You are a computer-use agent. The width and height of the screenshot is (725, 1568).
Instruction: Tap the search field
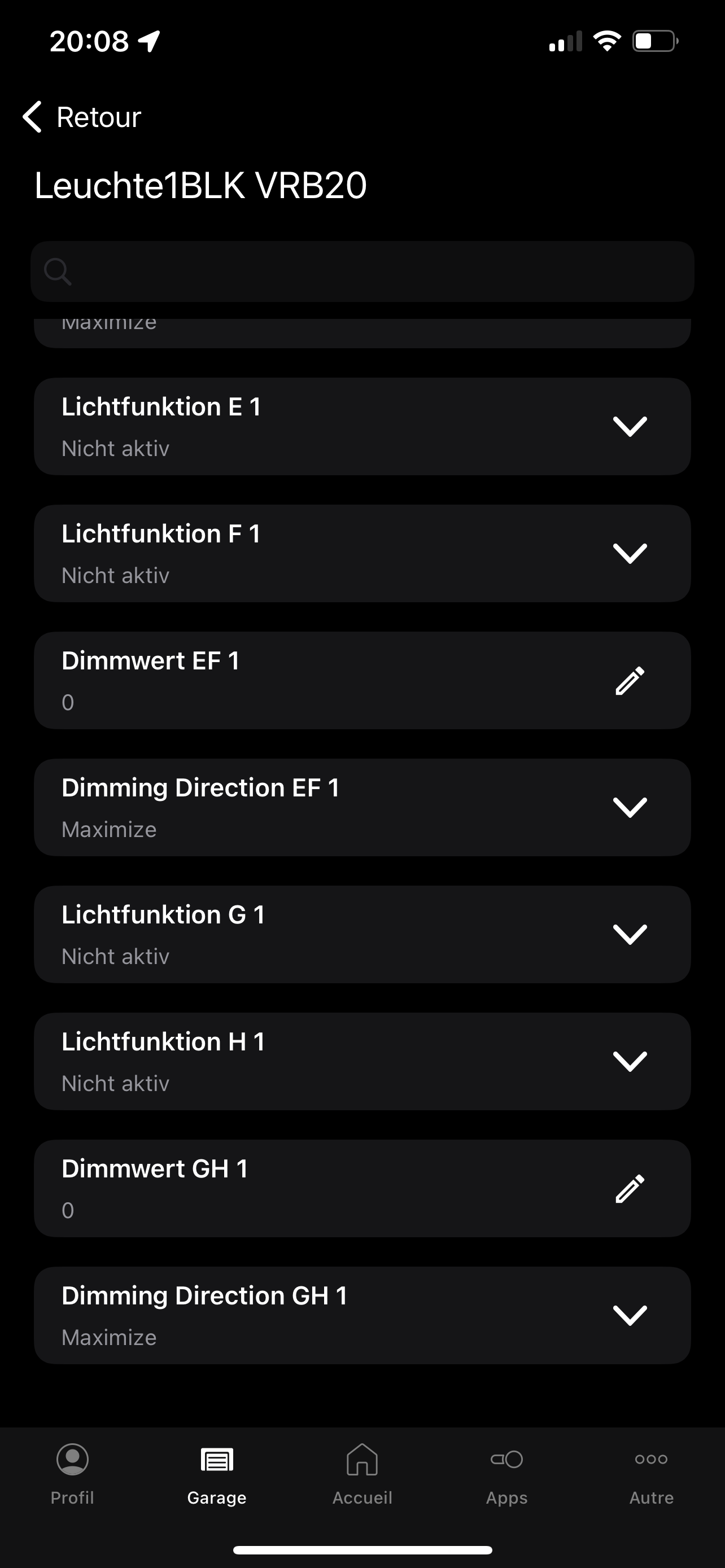click(x=362, y=271)
